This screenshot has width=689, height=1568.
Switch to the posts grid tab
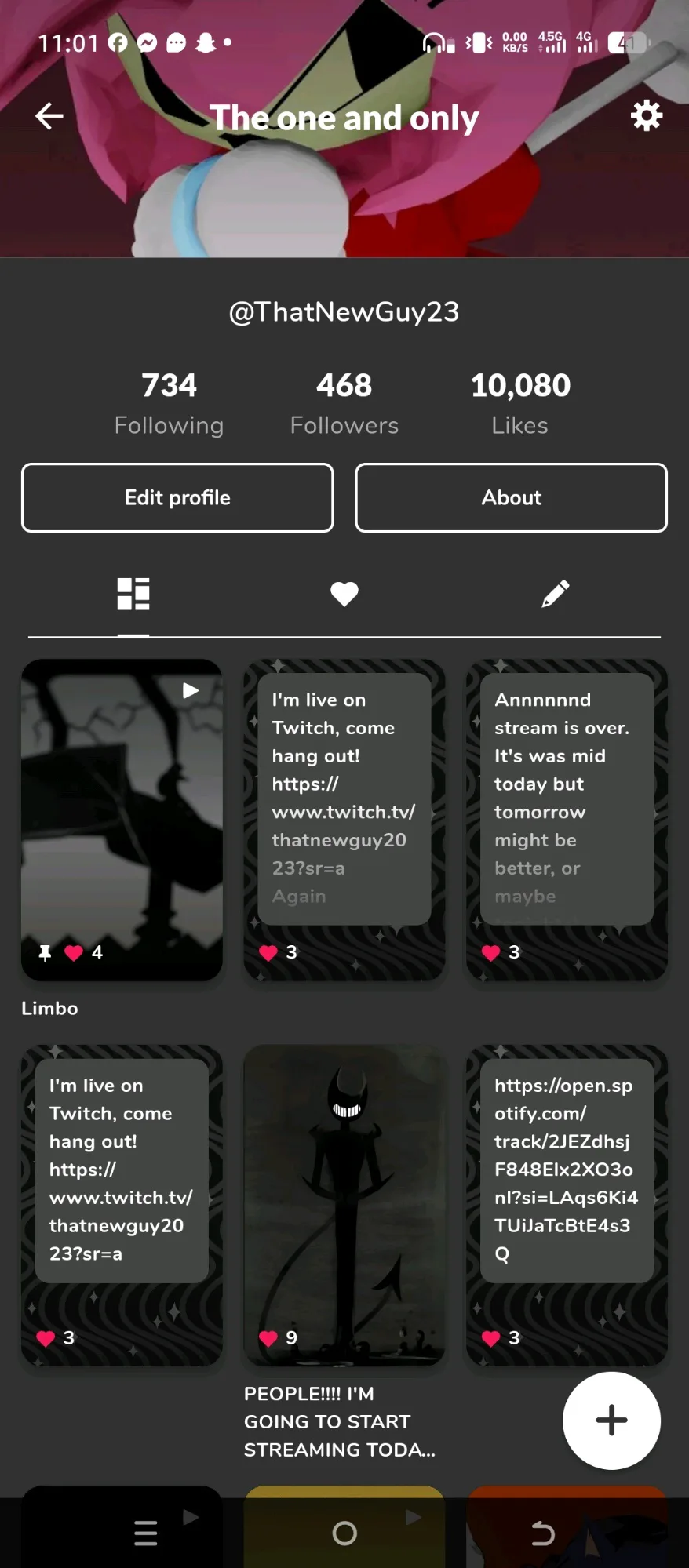[x=133, y=594]
